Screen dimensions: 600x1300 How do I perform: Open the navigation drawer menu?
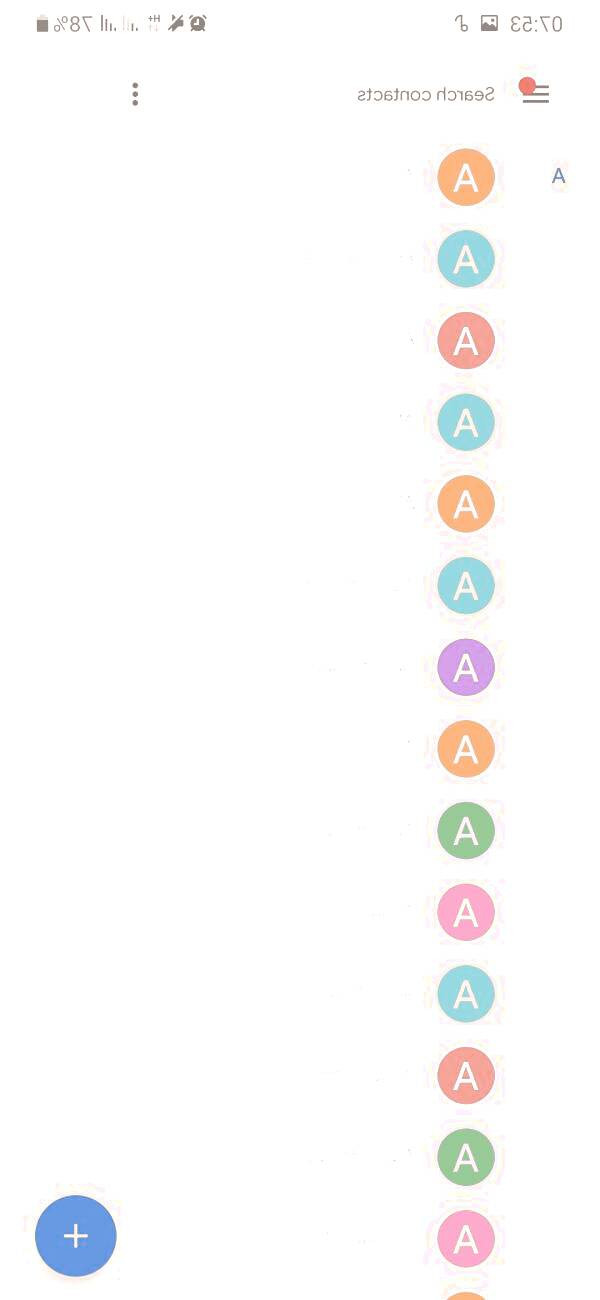click(x=536, y=94)
